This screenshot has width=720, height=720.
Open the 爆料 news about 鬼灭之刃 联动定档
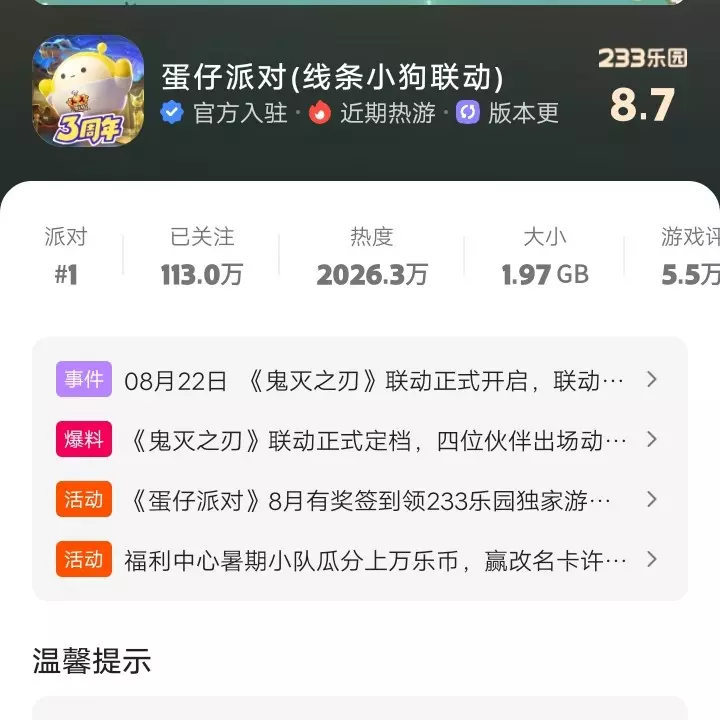click(360, 440)
